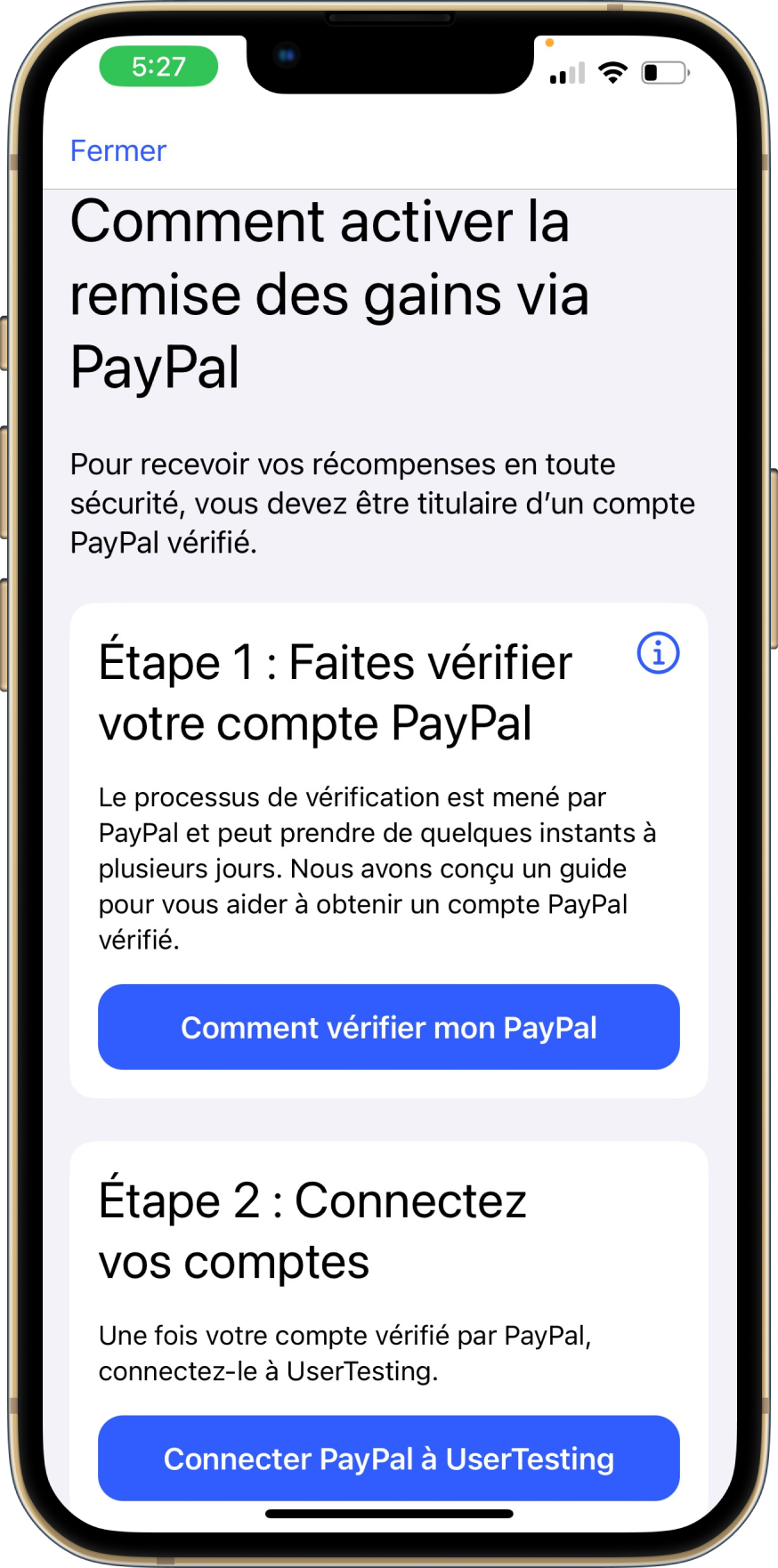Open the info icon beside Étape 1
Viewport: 778px width, 1568px height.
[658, 654]
